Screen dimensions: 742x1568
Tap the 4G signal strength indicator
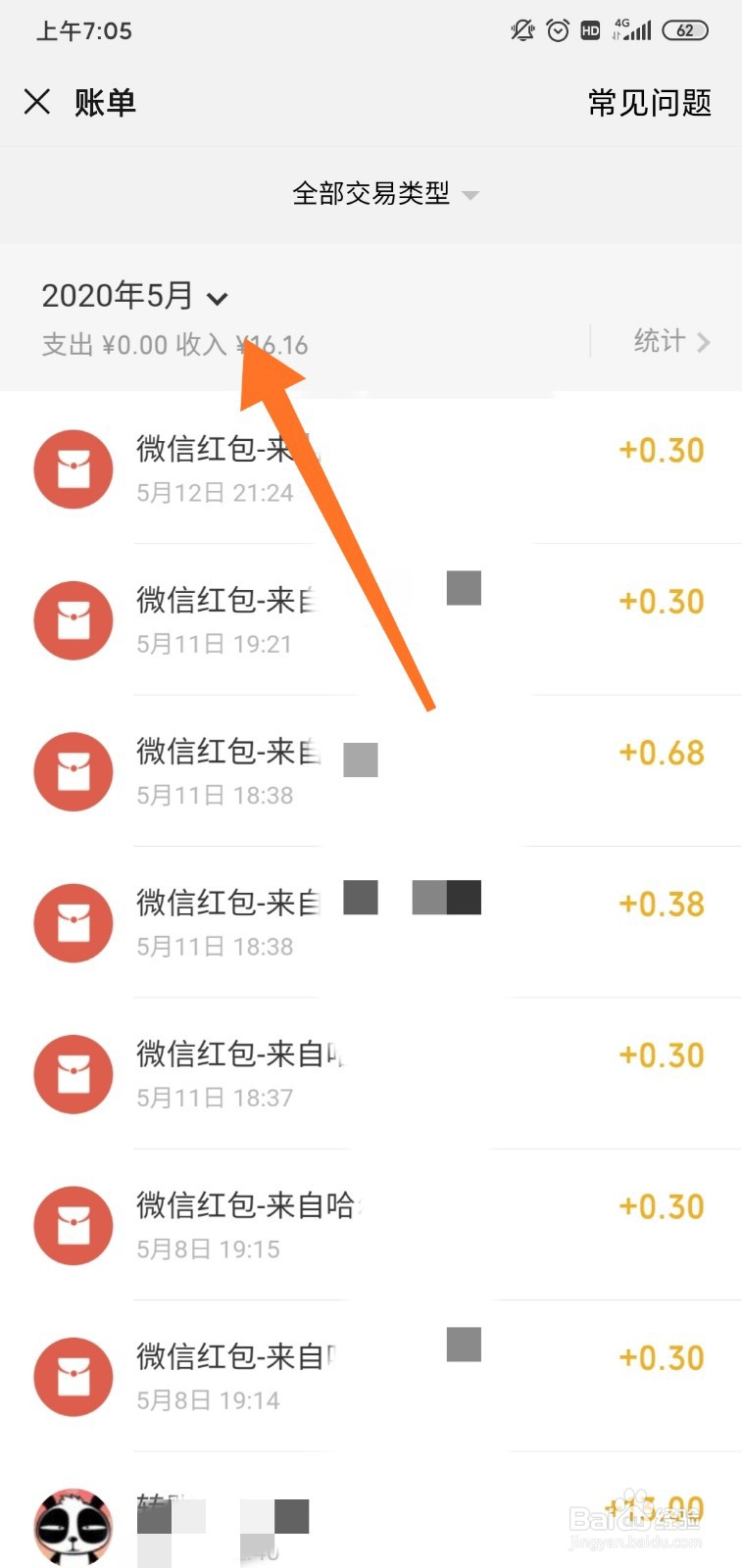[632, 30]
